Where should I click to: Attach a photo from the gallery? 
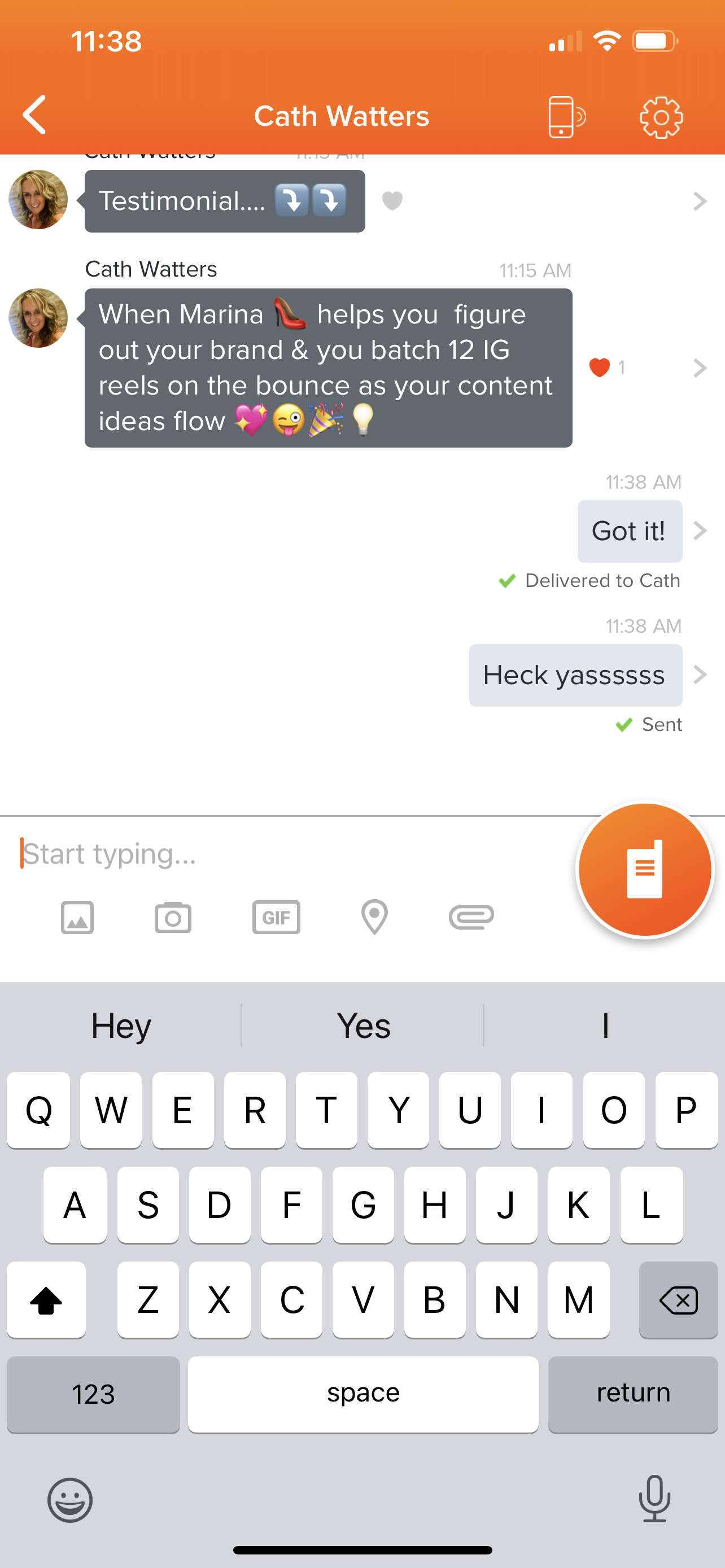click(x=77, y=917)
